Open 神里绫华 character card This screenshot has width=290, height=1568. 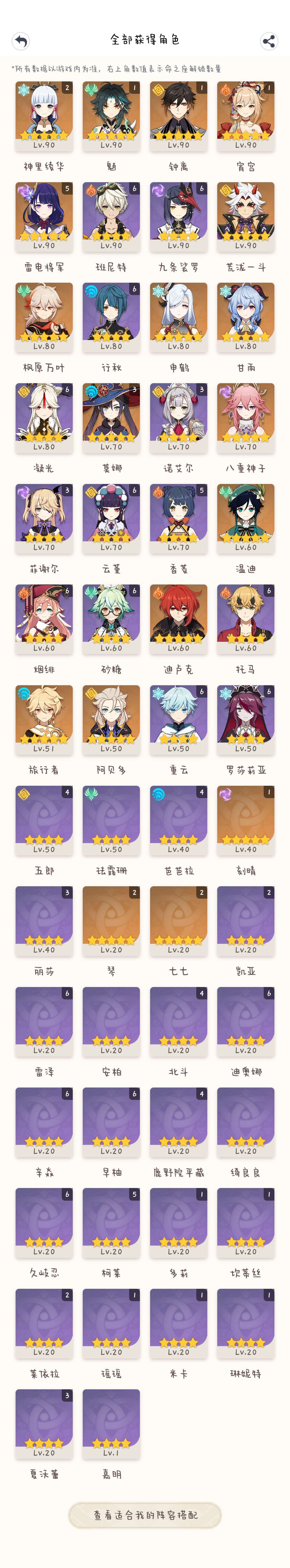pos(44,116)
